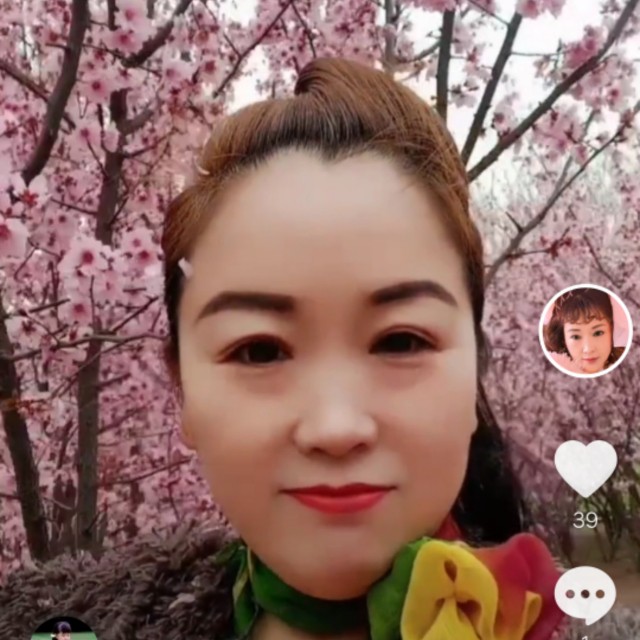Like this video with the heart

pos(586,467)
